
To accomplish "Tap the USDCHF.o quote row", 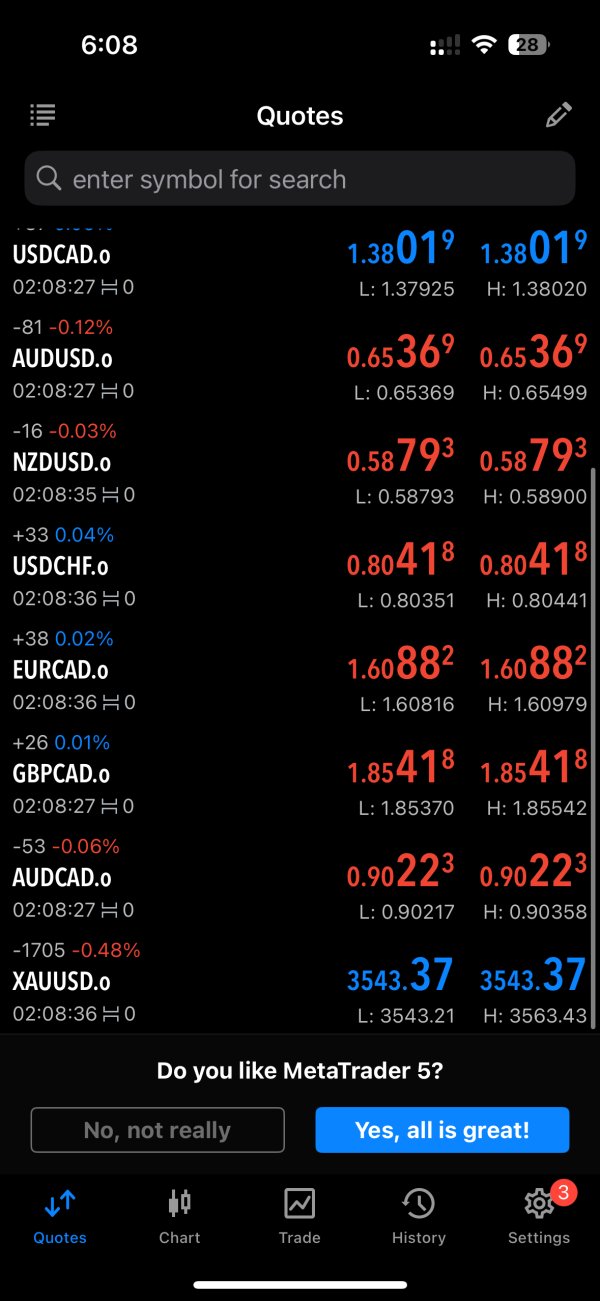I will pos(300,568).
